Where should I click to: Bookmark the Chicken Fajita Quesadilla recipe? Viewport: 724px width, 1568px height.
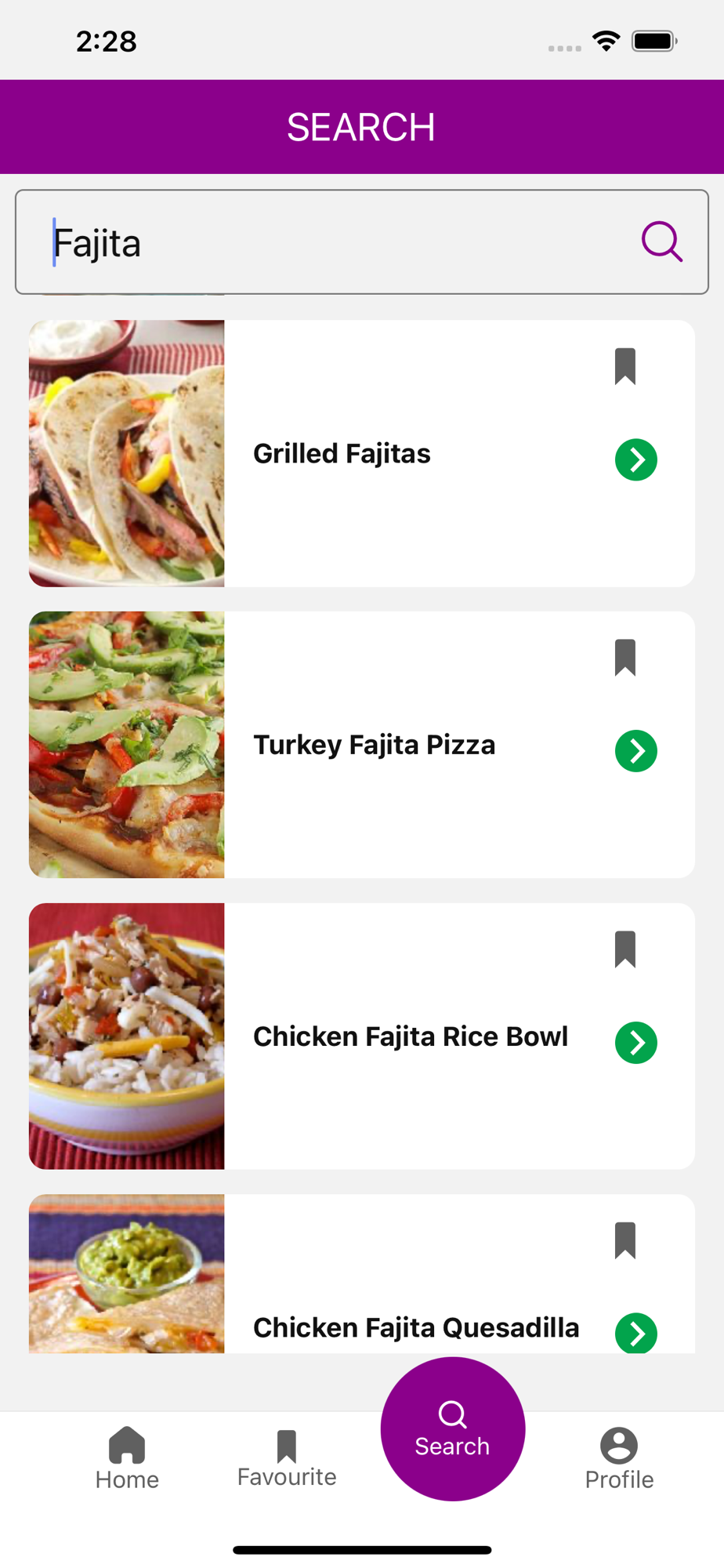click(625, 1240)
